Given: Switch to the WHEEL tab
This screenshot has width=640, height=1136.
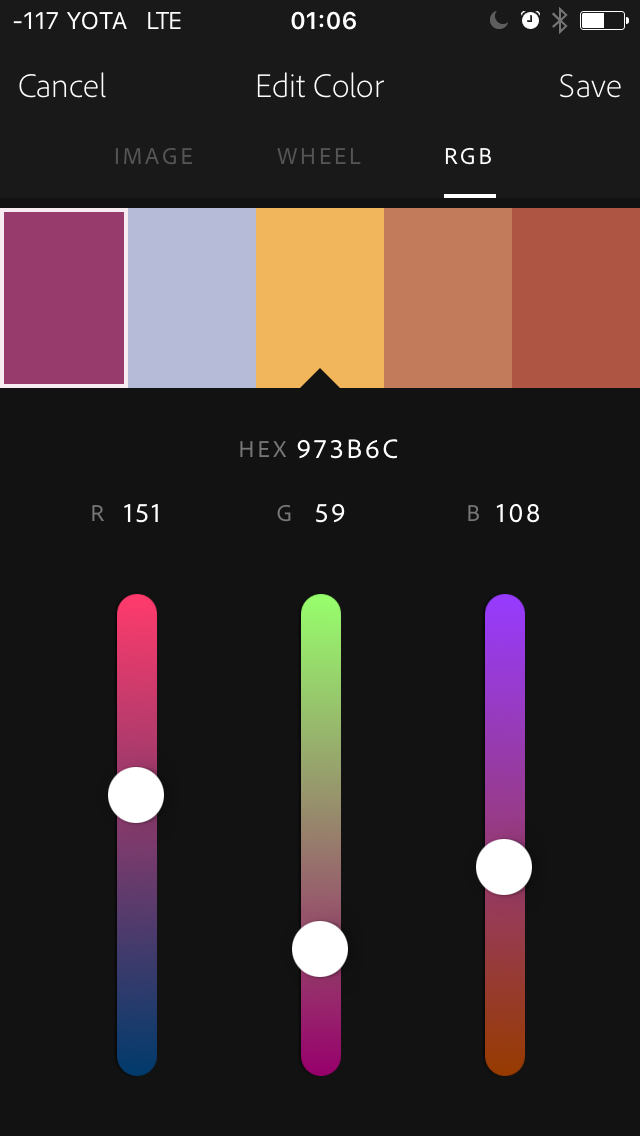Looking at the screenshot, I should click(x=319, y=157).
